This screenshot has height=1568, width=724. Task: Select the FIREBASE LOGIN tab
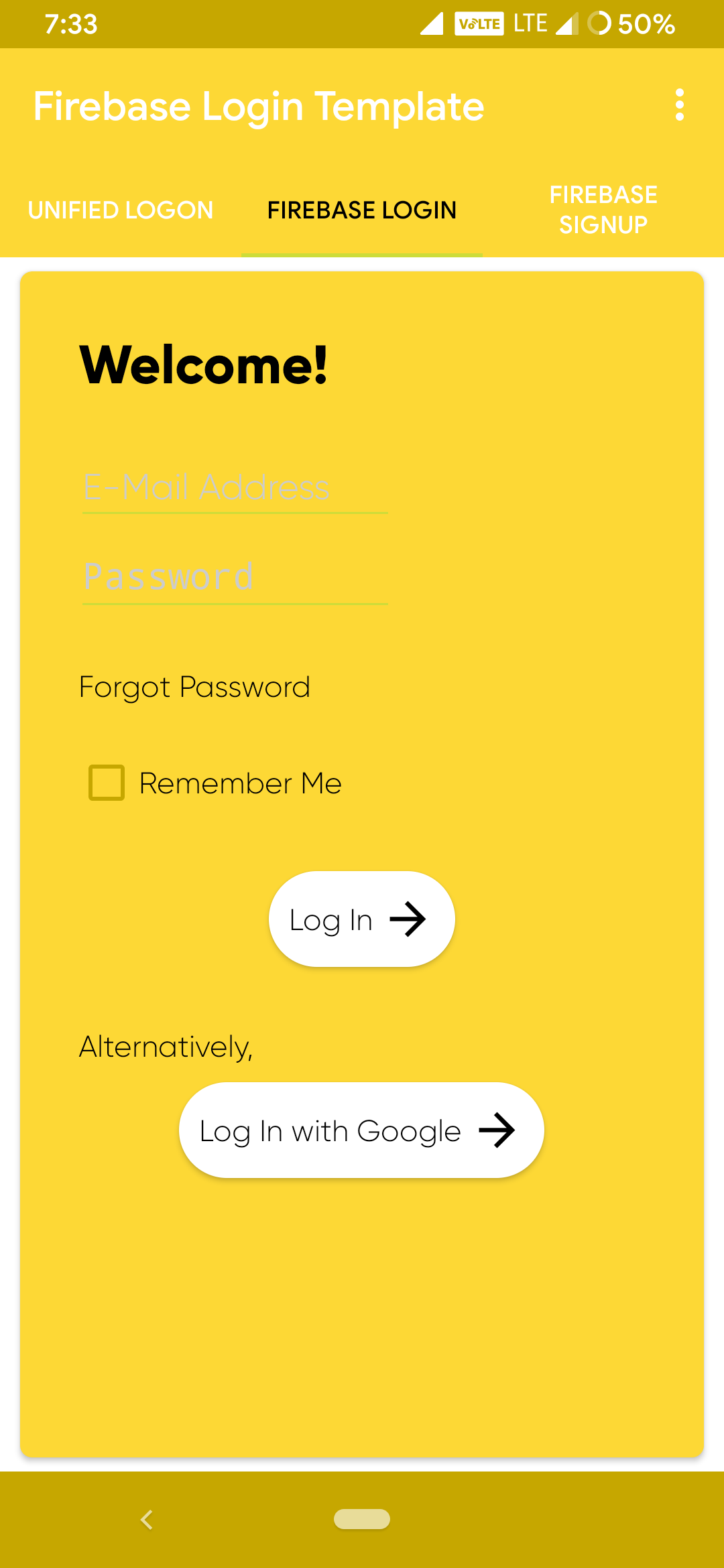(x=361, y=210)
